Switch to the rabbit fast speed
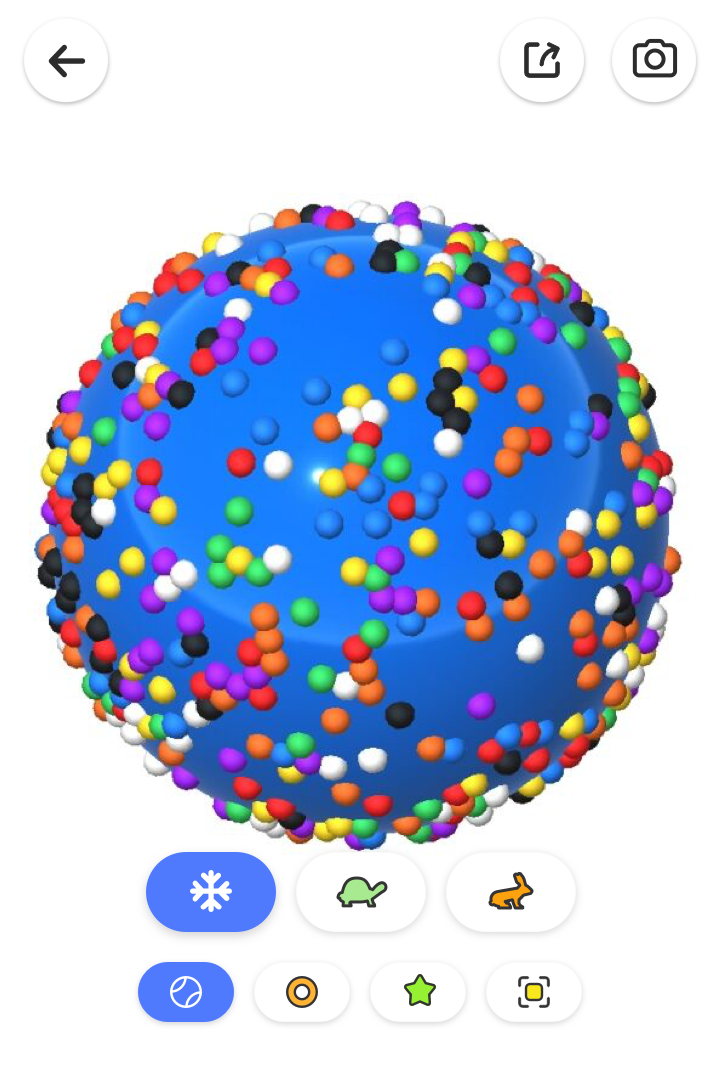 511,892
